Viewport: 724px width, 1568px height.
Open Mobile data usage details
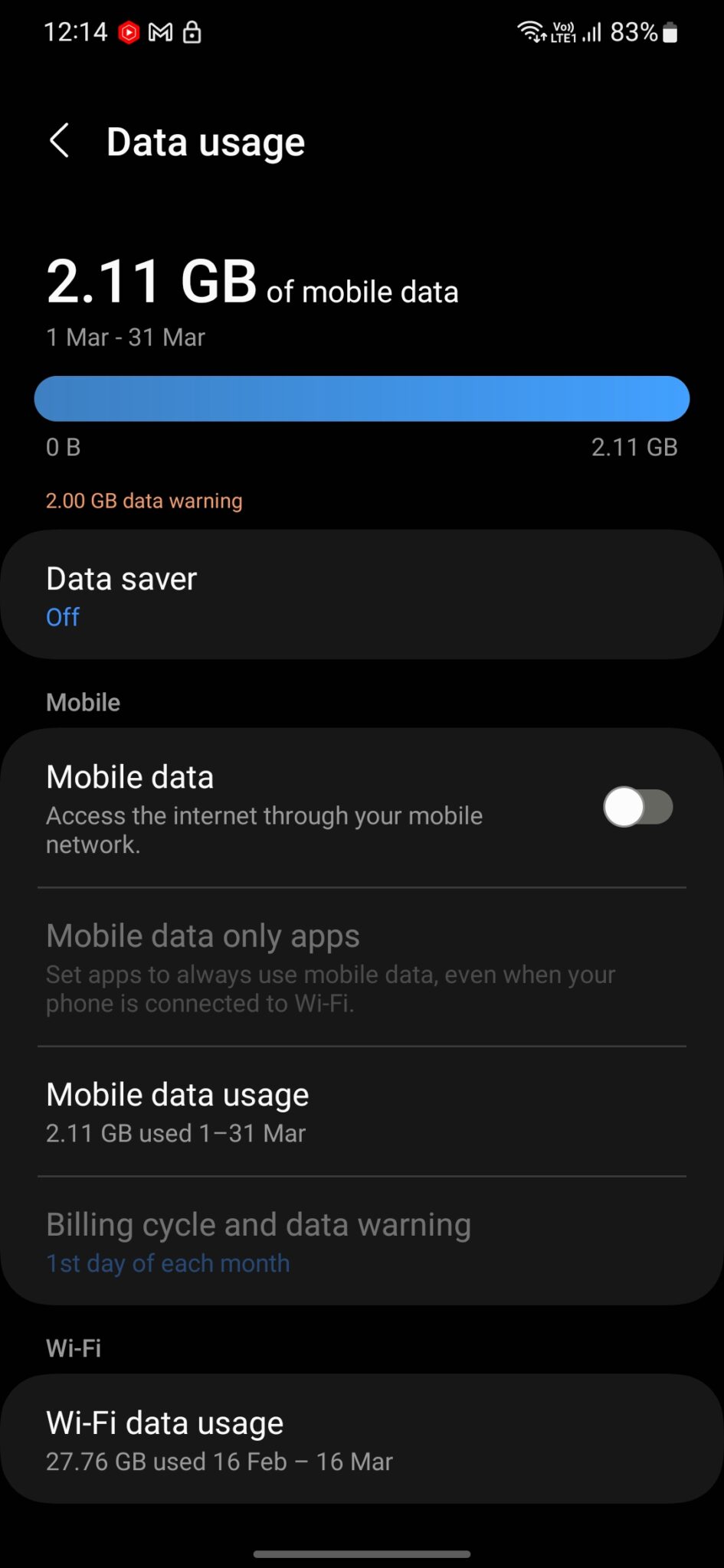[362, 1112]
